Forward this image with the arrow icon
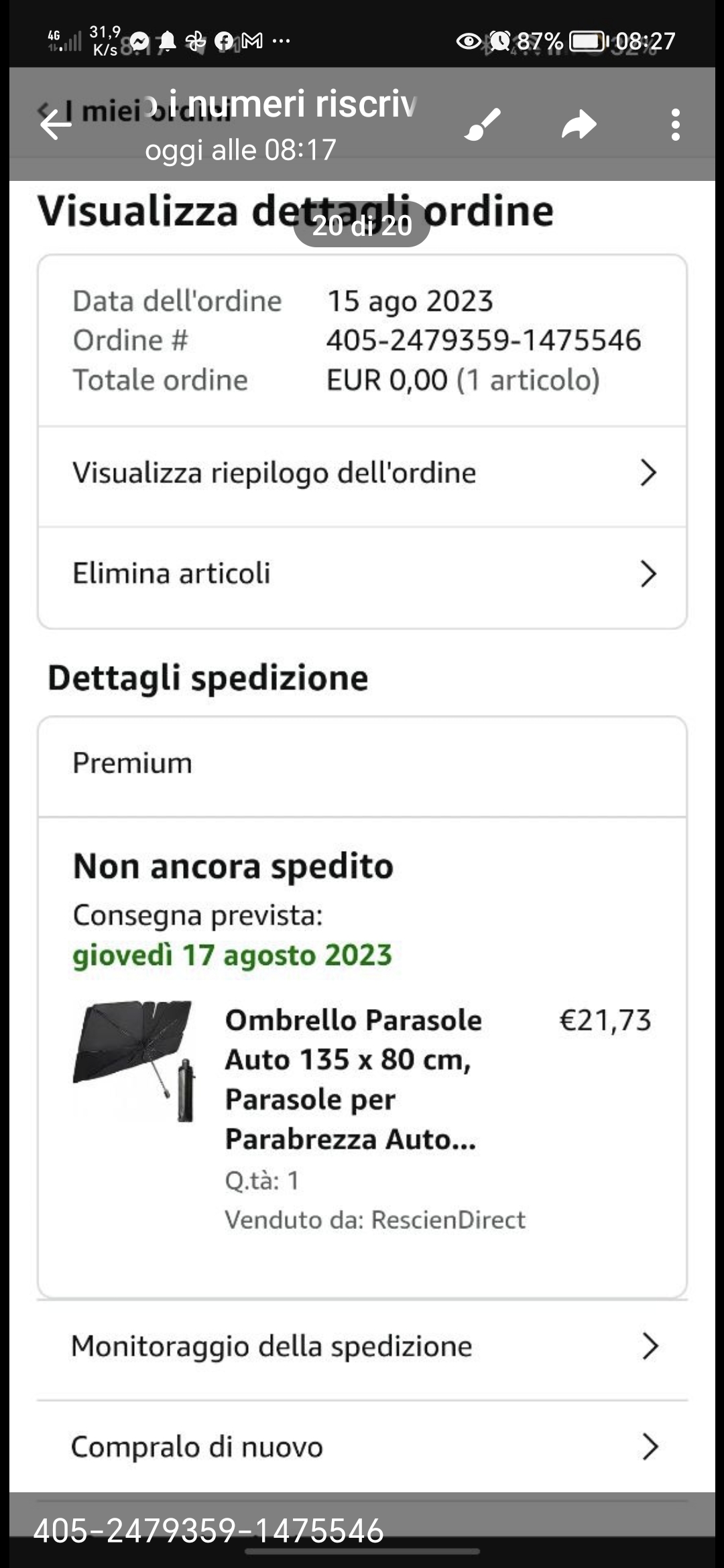The image size is (724, 1568). coord(579,125)
